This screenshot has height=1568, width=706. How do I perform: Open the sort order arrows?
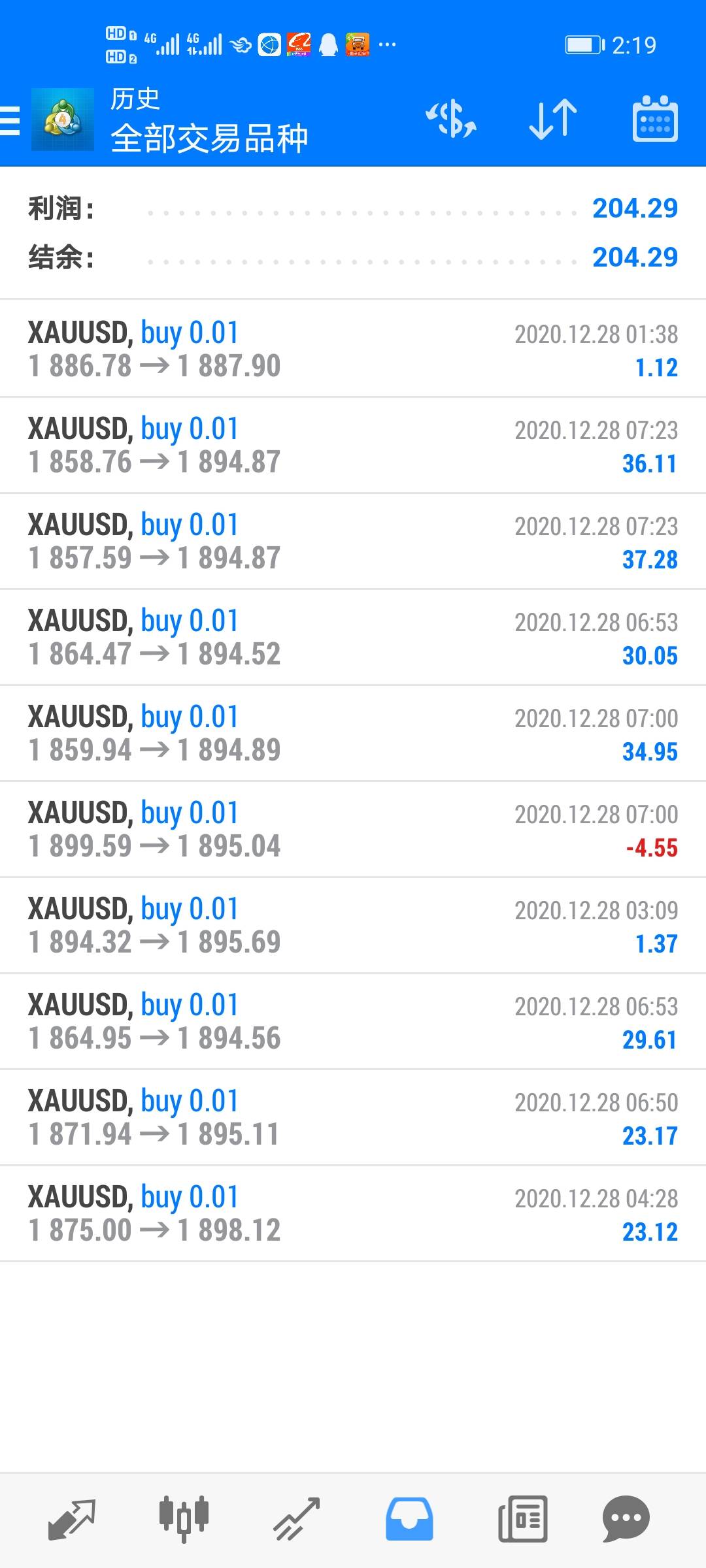coord(553,120)
